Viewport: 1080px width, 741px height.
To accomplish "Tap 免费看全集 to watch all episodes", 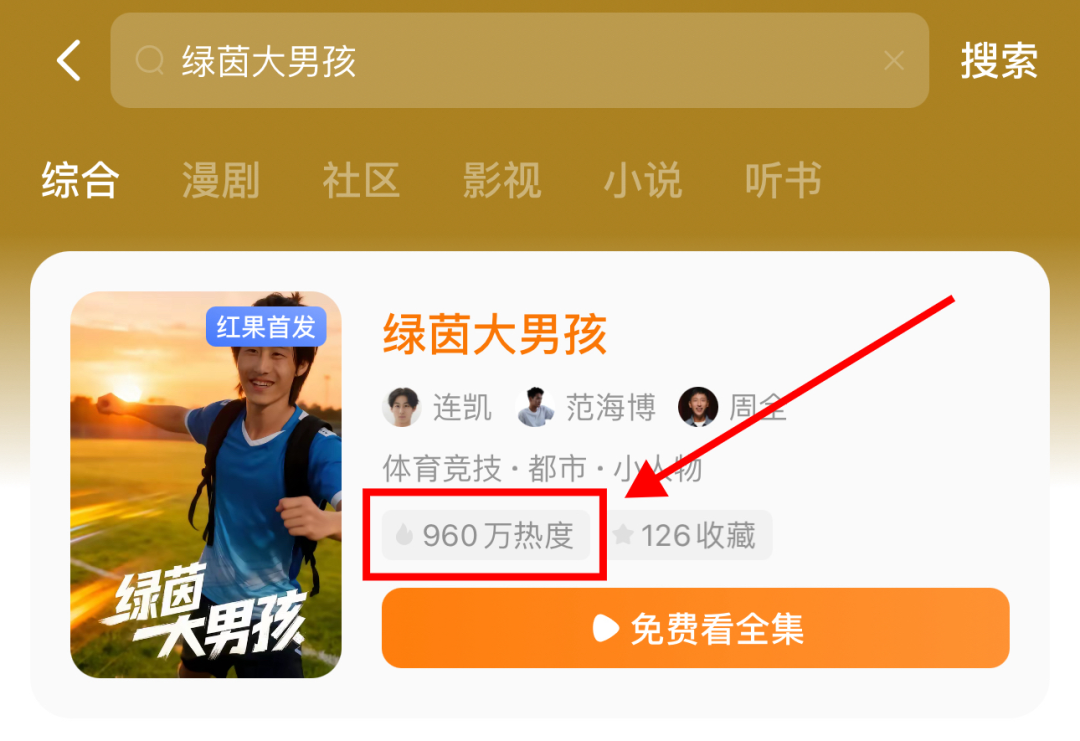I will pyautogui.click(x=695, y=628).
